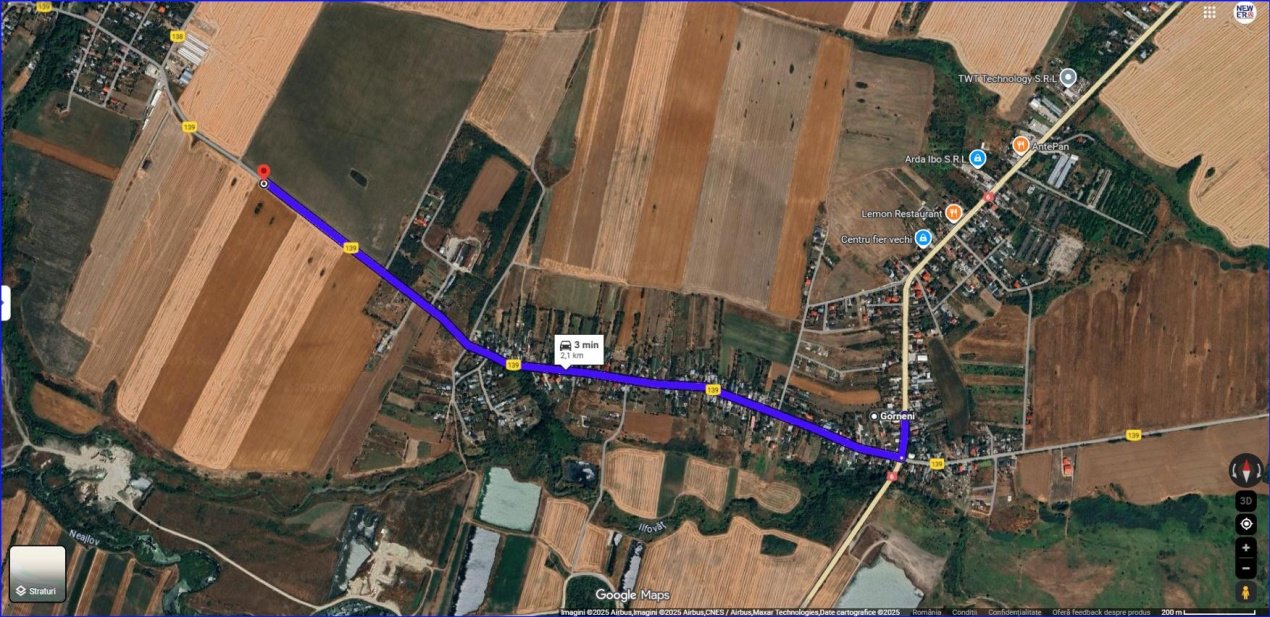Open the Confidențialitate link
Image resolution: width=1270 pixels, height=617 pixels.
[x=1014, y=612]
